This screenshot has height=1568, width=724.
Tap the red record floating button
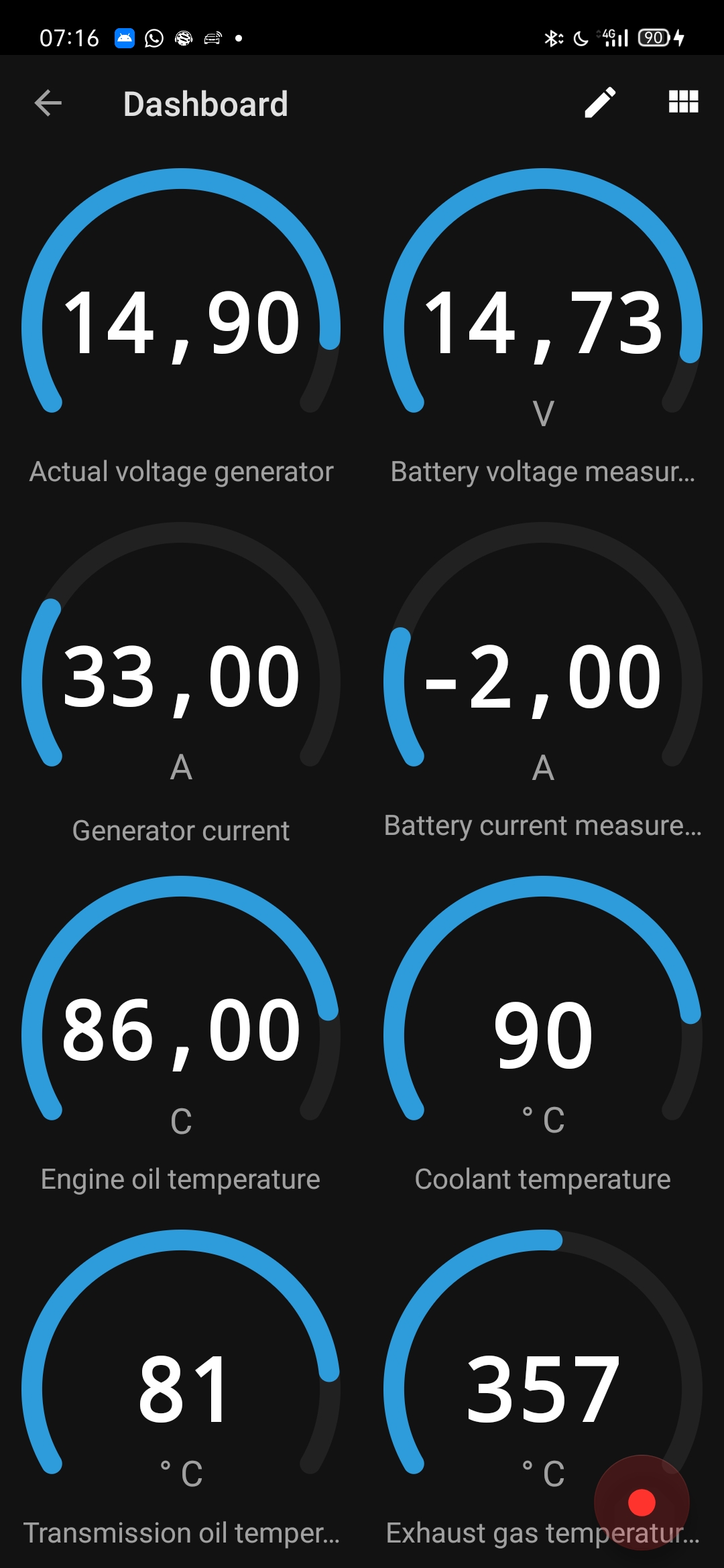click(642, 1502)
